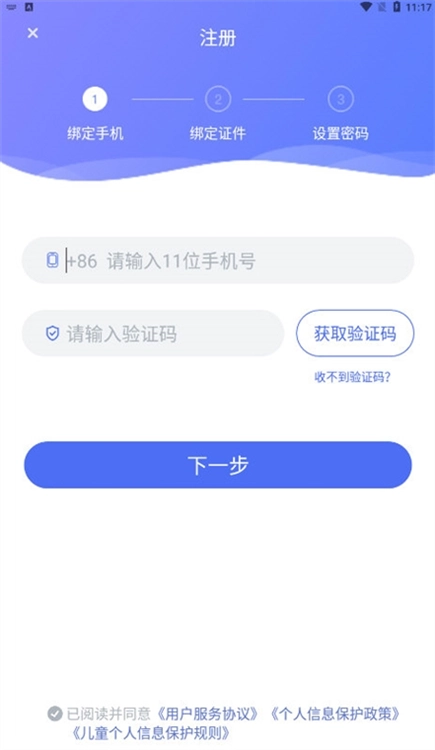
Task: Focus the verification code input field
Action: 153,333
